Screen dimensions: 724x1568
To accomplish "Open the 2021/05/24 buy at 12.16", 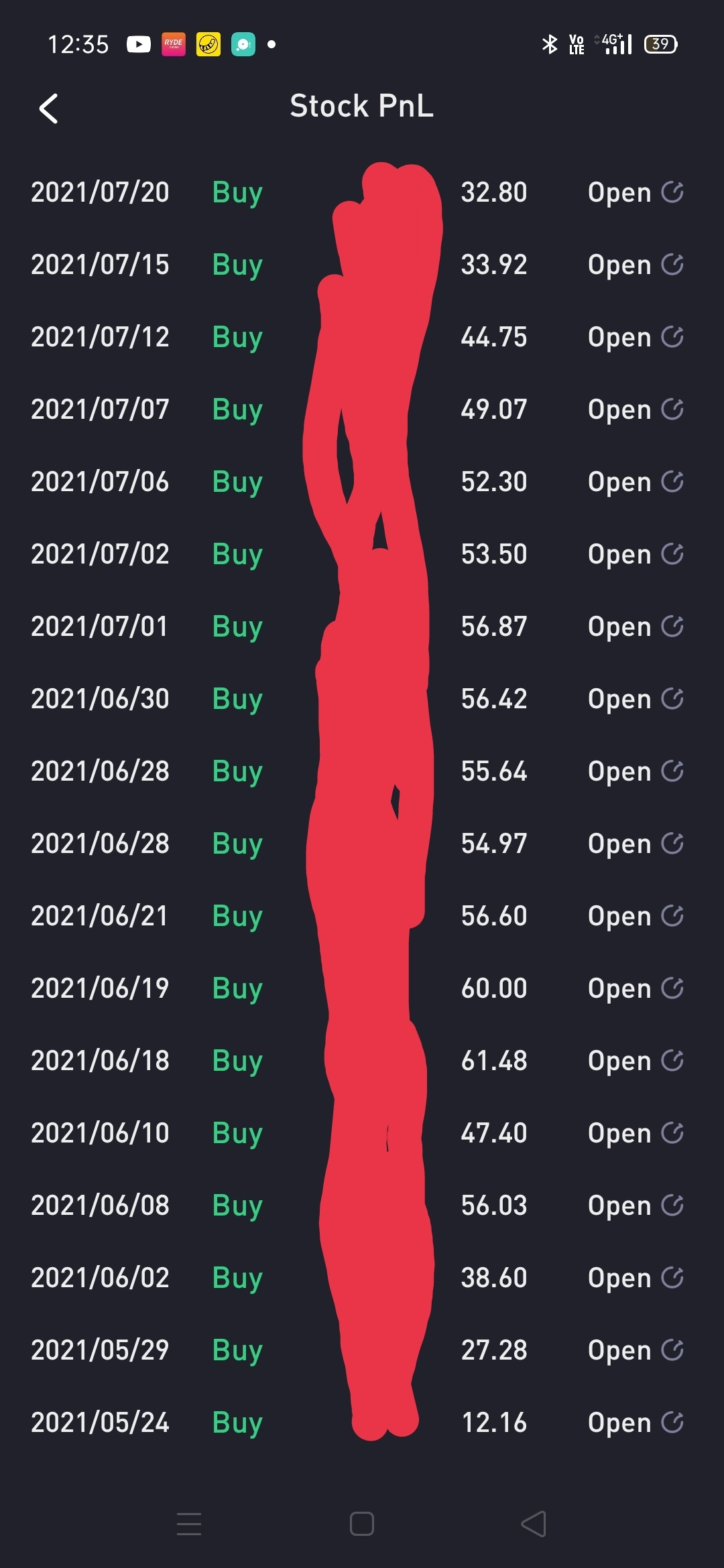I will point(362,1423).
